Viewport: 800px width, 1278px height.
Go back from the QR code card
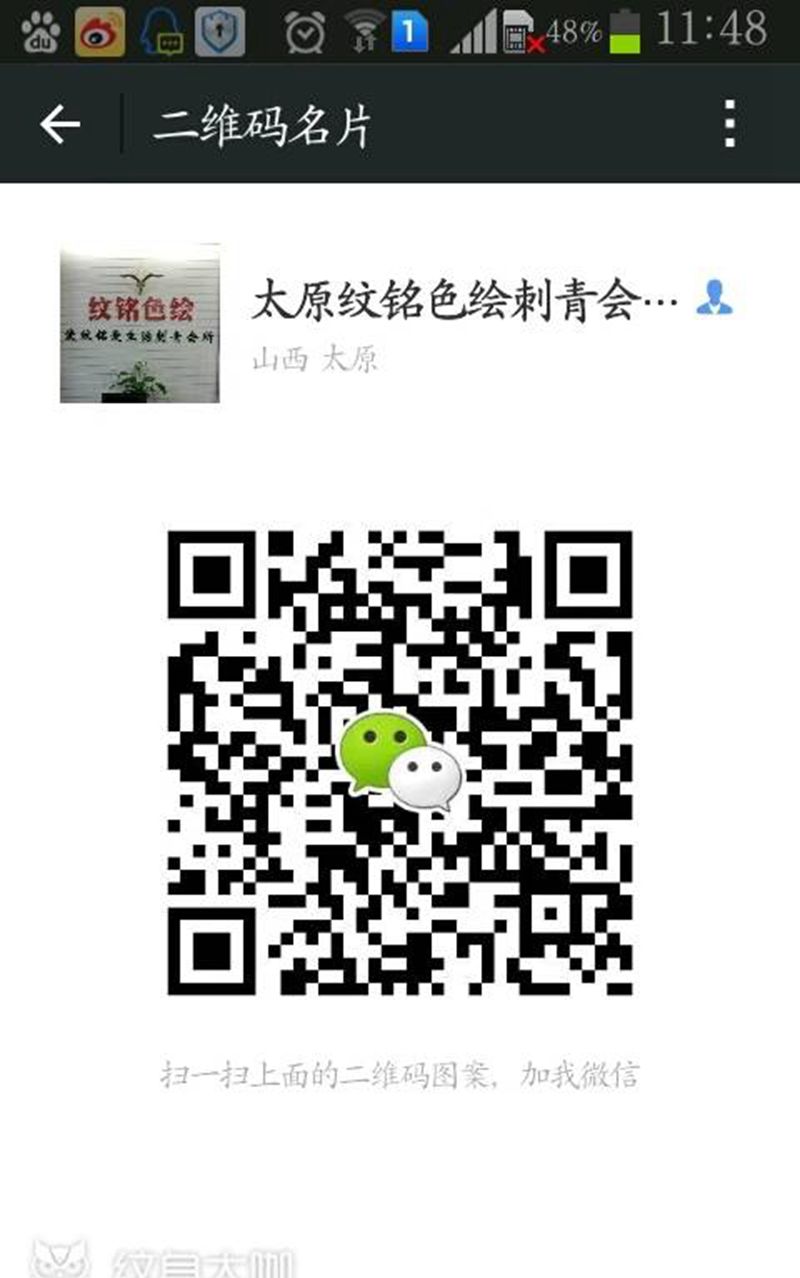click(59, 125)
